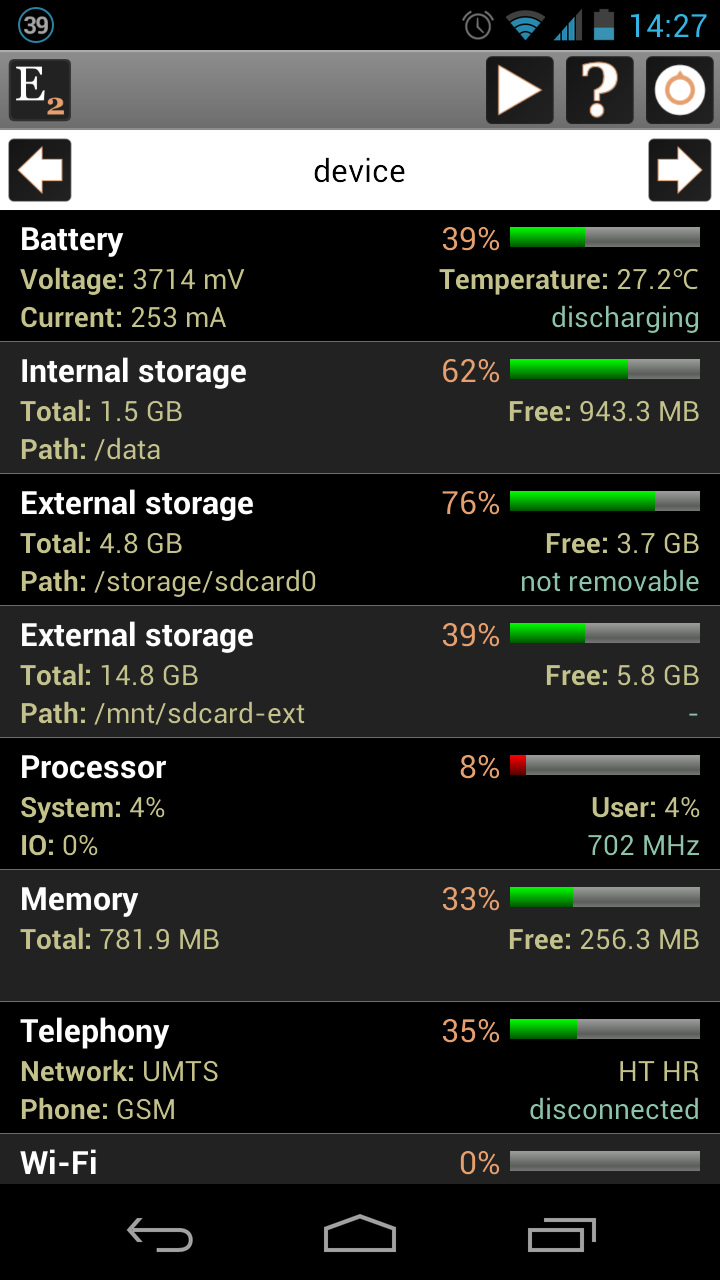Open the Wi-Fi row
This screenshot has height=1280, width=720.
pyautogui.click(x=360, y=1162)
